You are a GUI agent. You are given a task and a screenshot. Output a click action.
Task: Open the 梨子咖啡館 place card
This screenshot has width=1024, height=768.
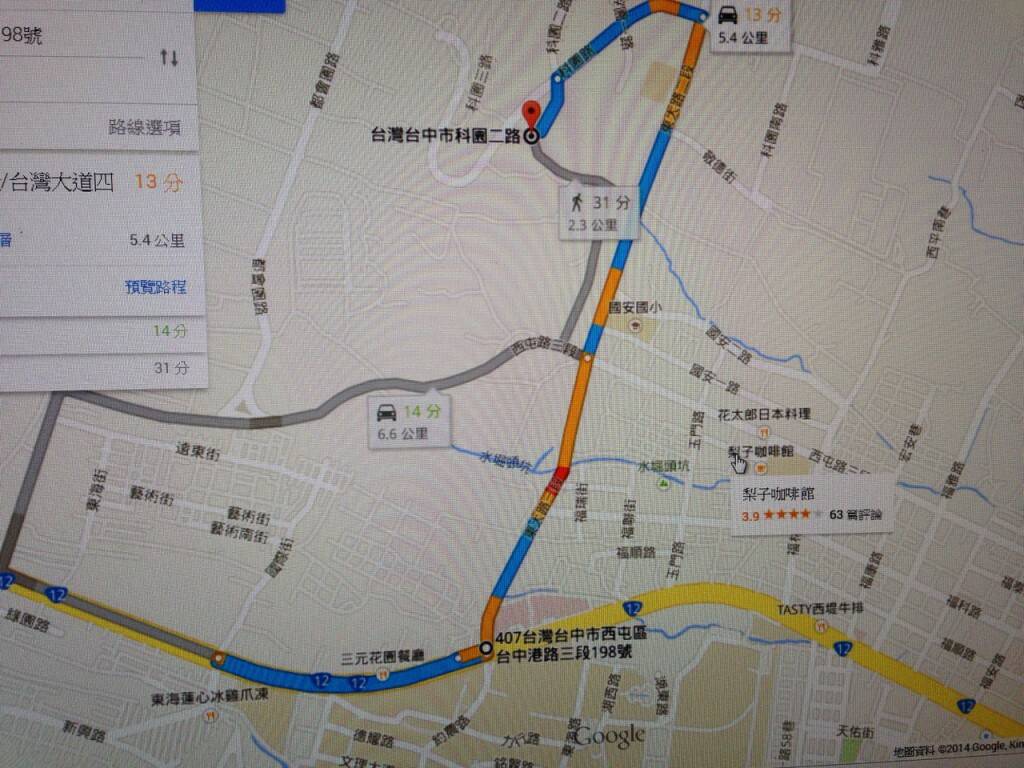808,505
